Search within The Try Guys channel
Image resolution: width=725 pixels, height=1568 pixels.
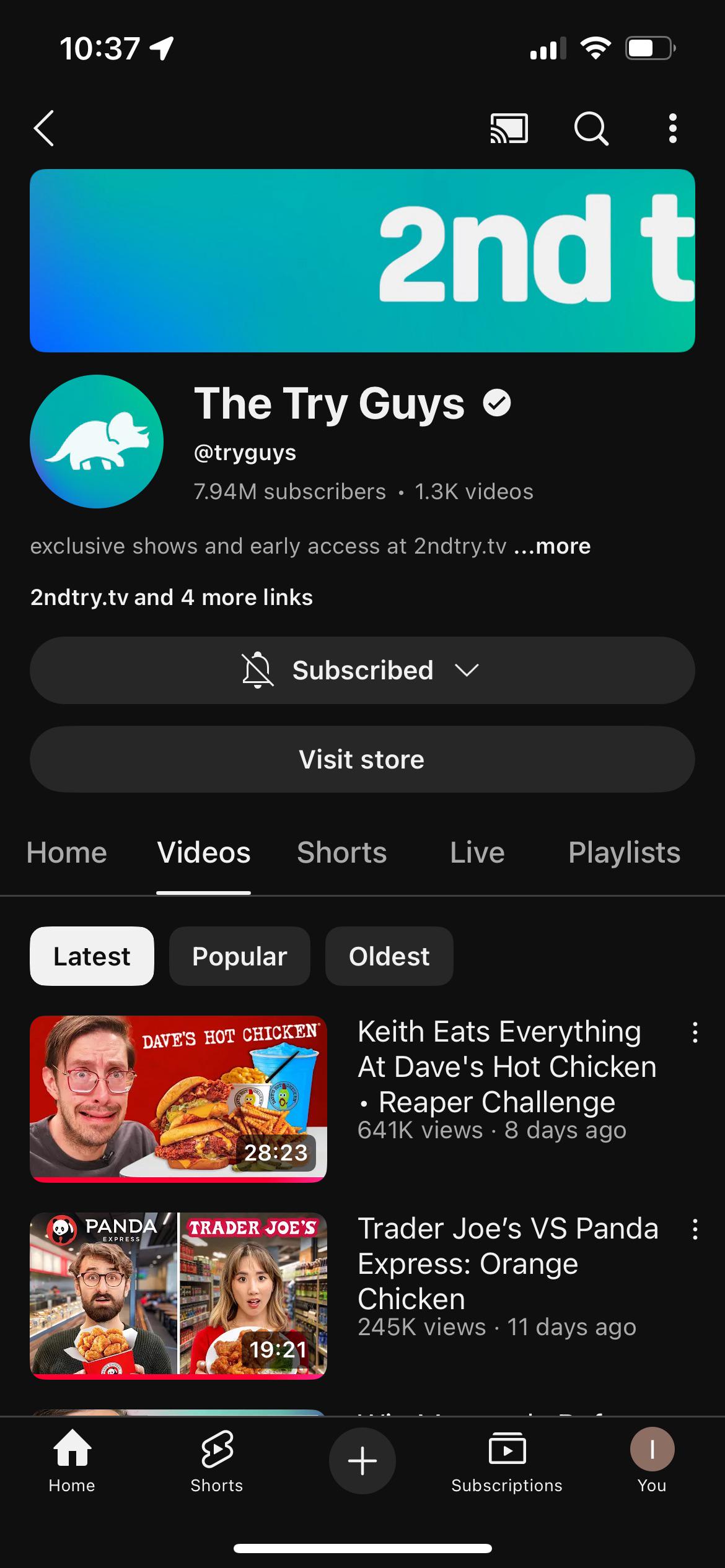(x=591, y=128)
